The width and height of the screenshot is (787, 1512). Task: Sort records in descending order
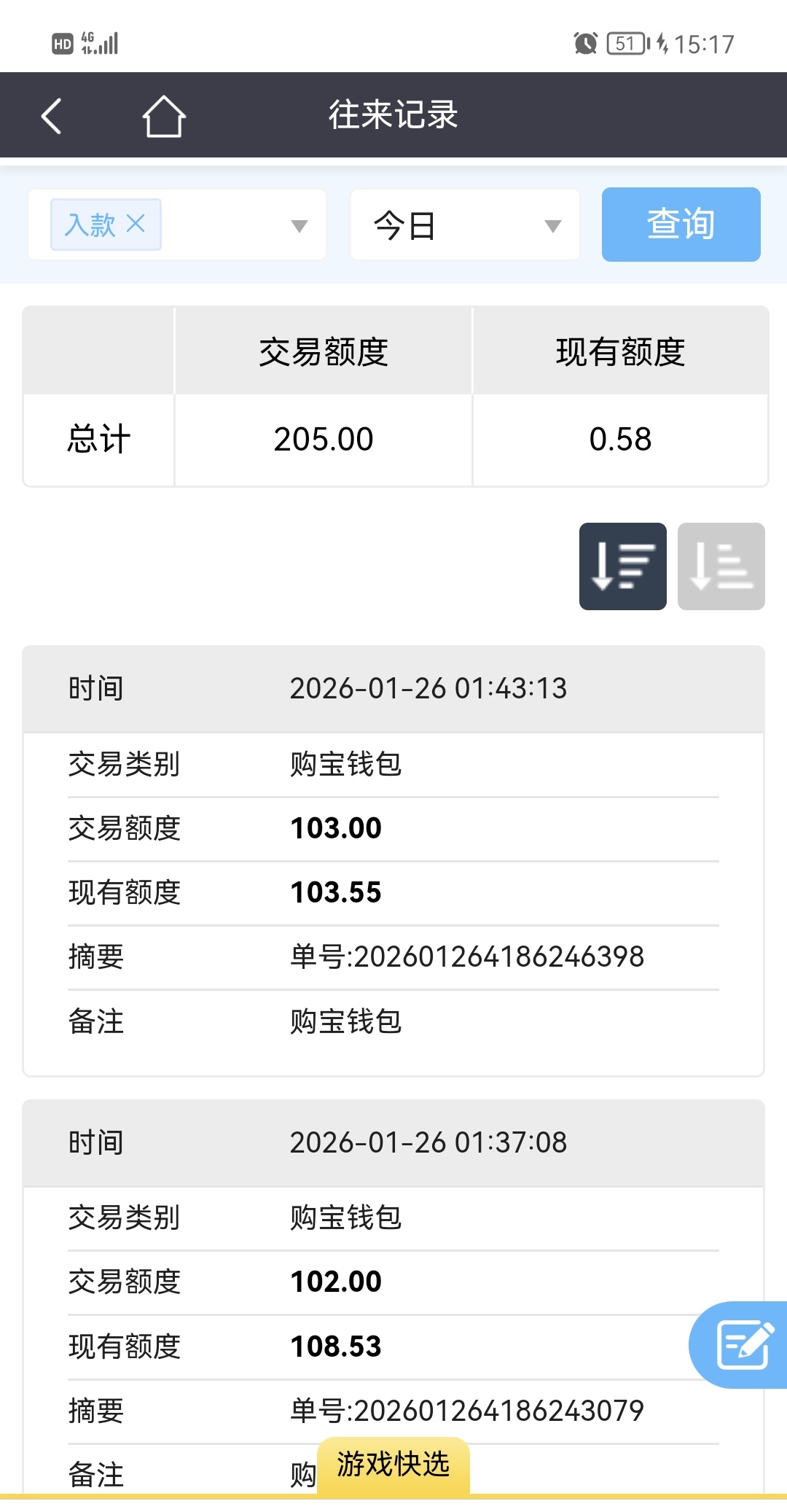pyautogui.click(x=622, y=566)
